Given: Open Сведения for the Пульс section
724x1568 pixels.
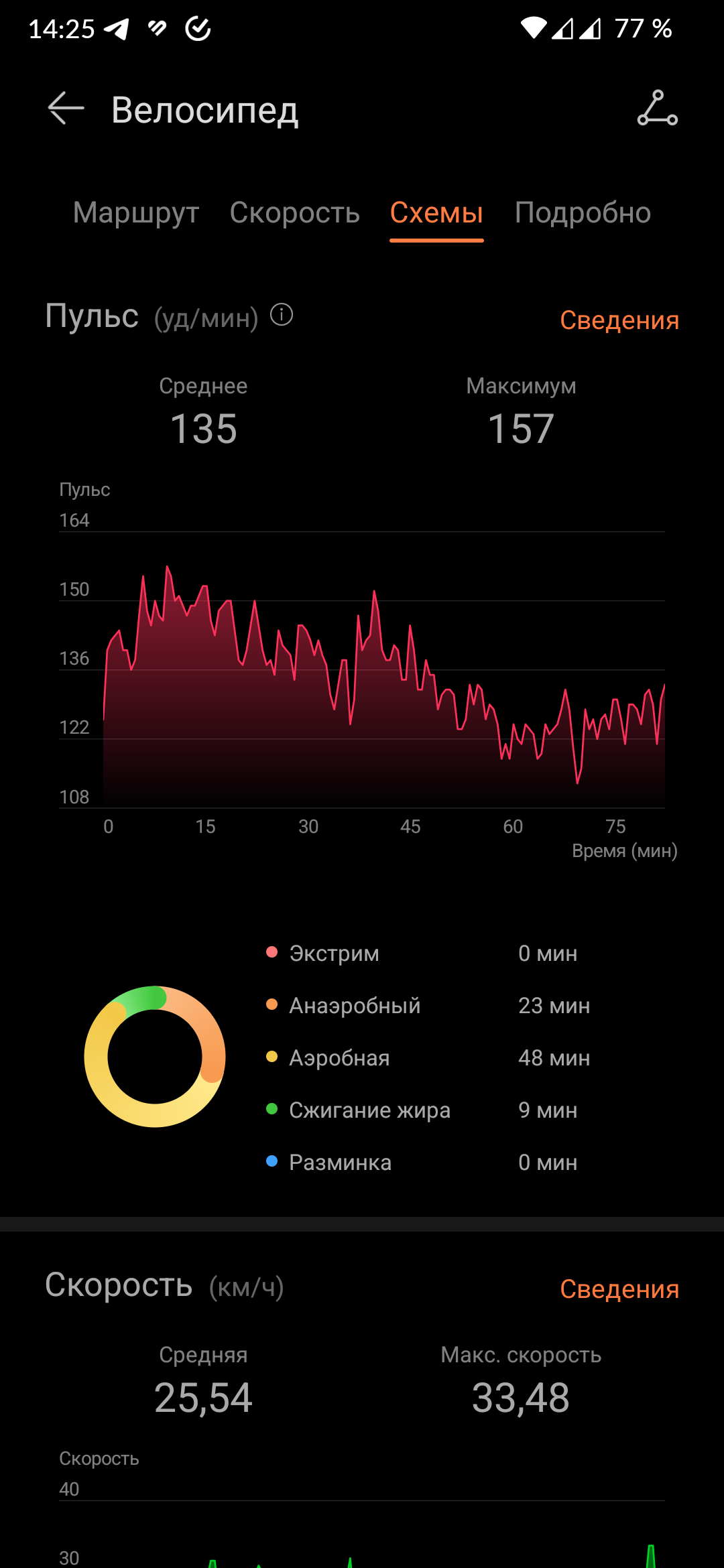Looking at the screenshot, I should pos(619,320).
